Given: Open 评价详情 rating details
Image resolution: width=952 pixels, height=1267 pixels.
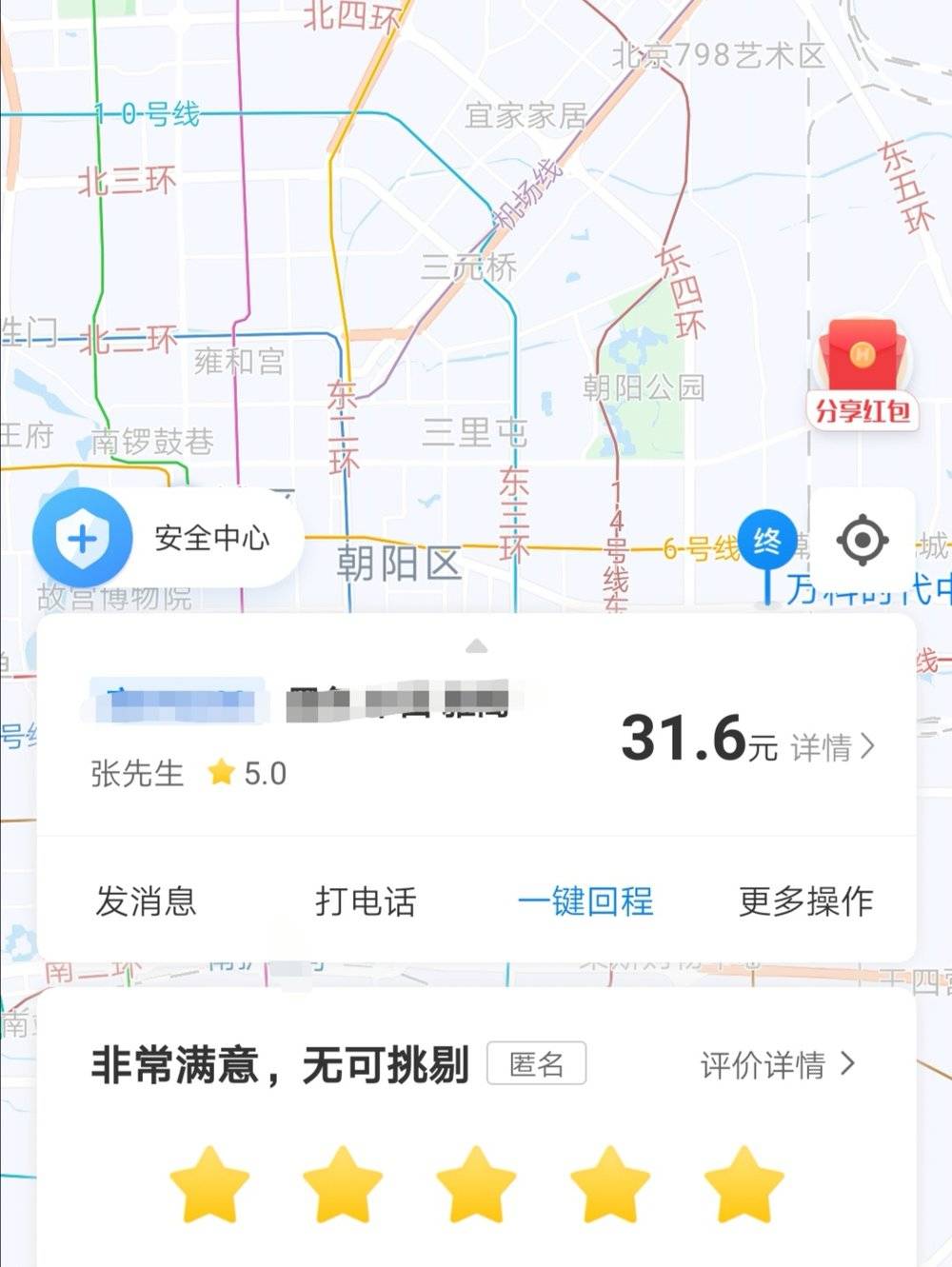Looking at the screenshot, I should pos(777,1064).
